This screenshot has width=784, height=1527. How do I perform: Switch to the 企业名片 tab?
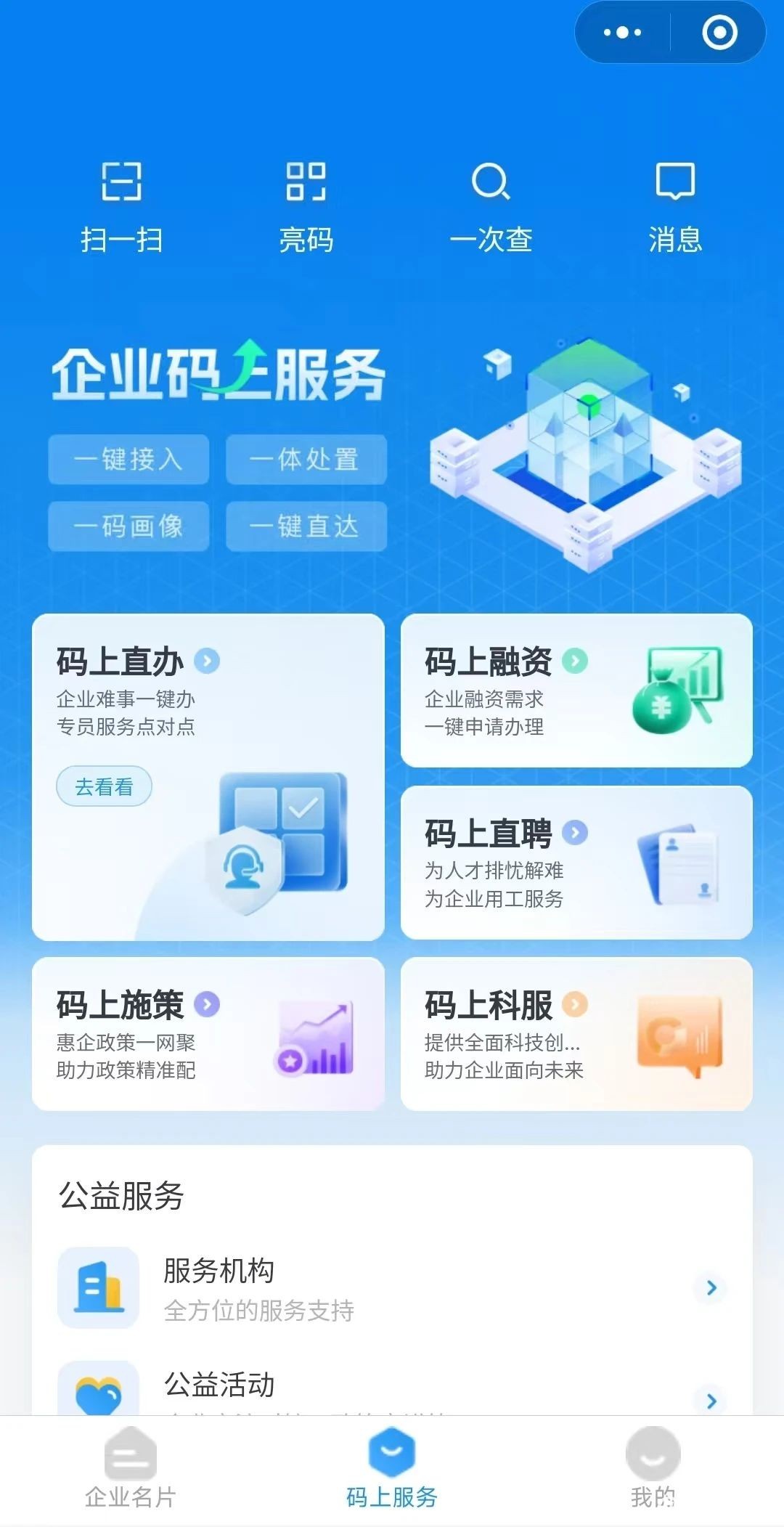coord(131,1468)
